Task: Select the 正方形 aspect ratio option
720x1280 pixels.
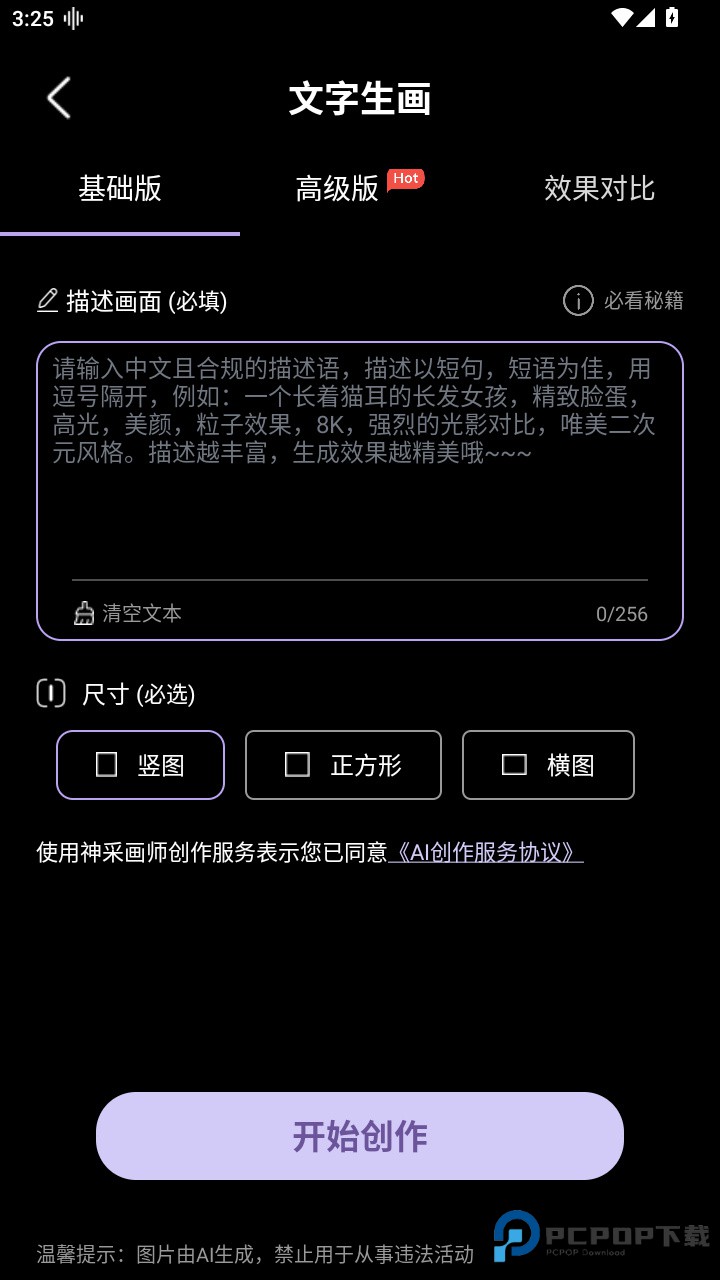Action: tap(343, 764)
